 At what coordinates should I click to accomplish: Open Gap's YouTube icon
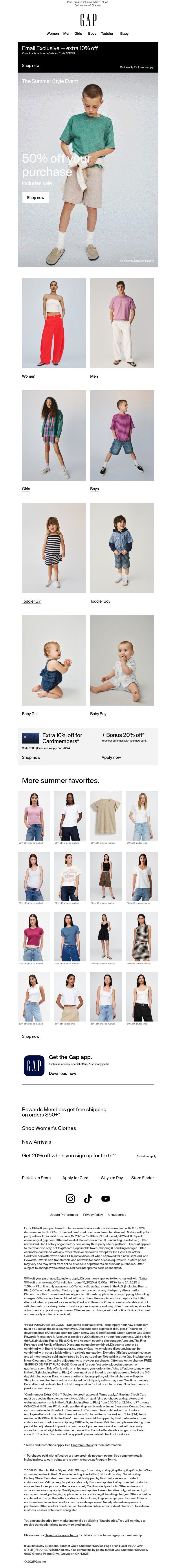pos(106,1199)
